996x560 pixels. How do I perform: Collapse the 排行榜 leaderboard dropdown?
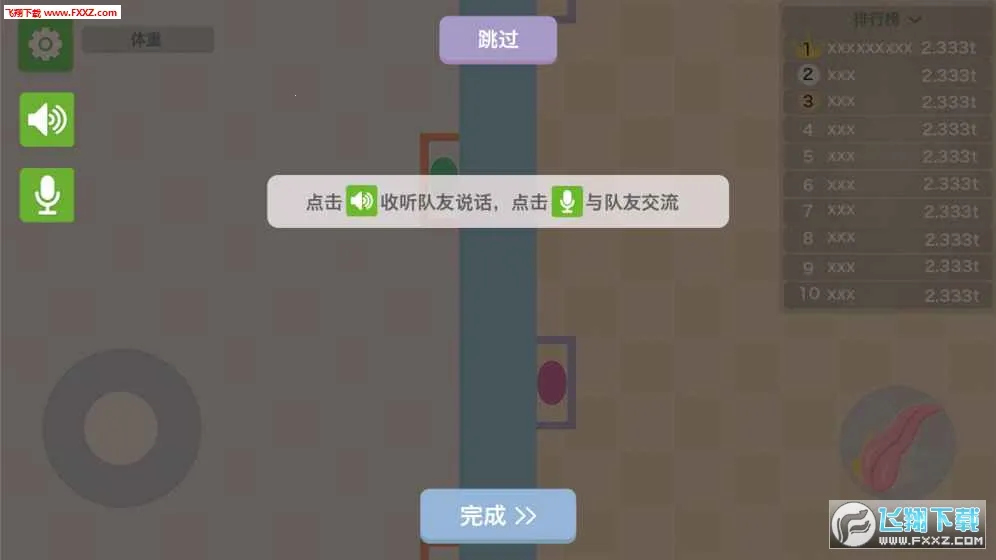coord(886,19)
